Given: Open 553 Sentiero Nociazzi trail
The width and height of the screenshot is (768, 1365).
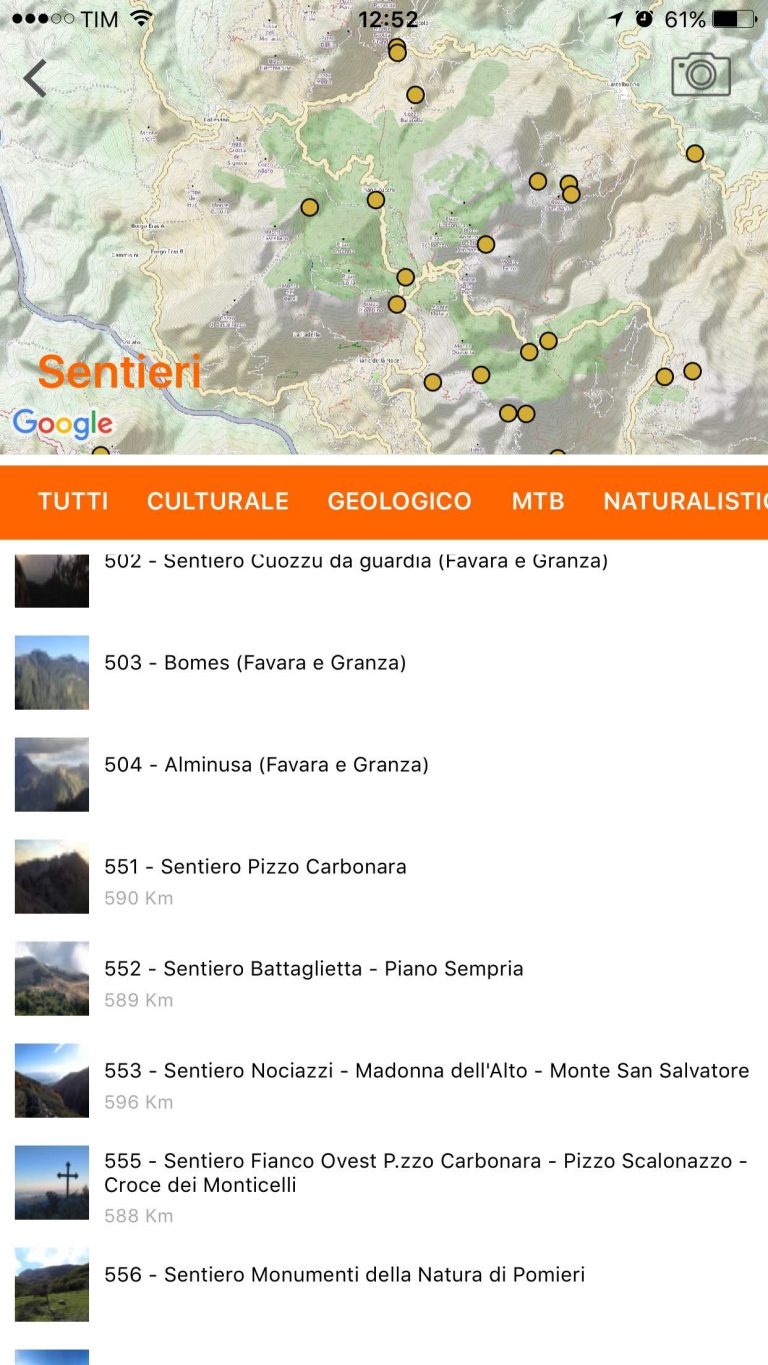Looking at the screenshot, I should pyautogui.click(x=384, y=1080).
